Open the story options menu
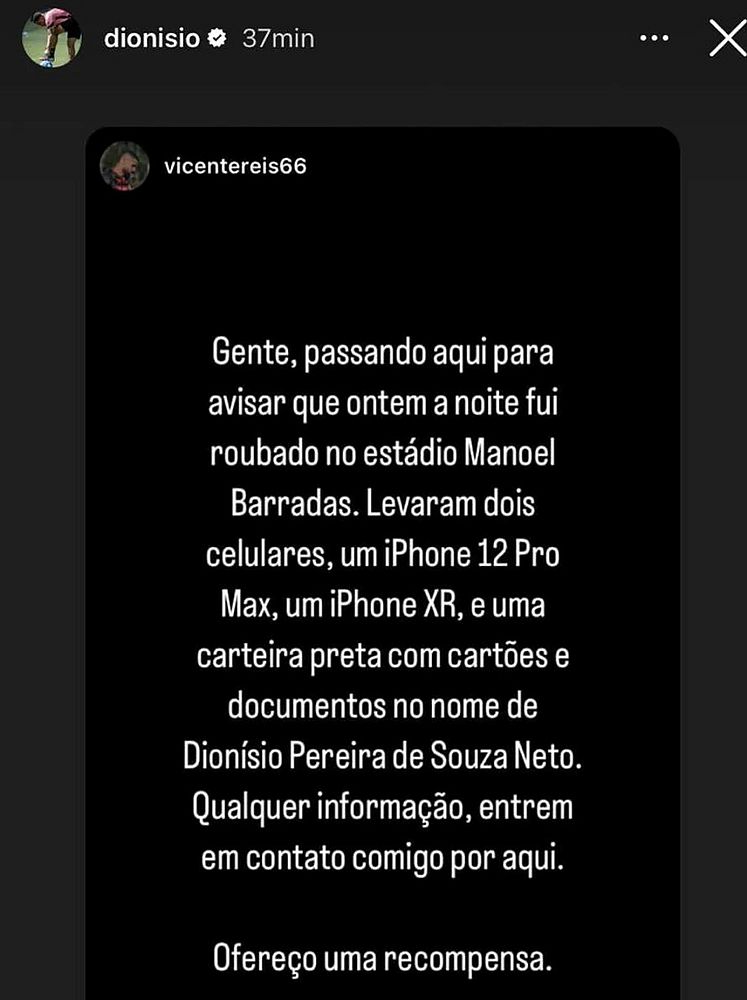Image resolution: width=747 pixels, height=1000 pixels. pos(654,39)
